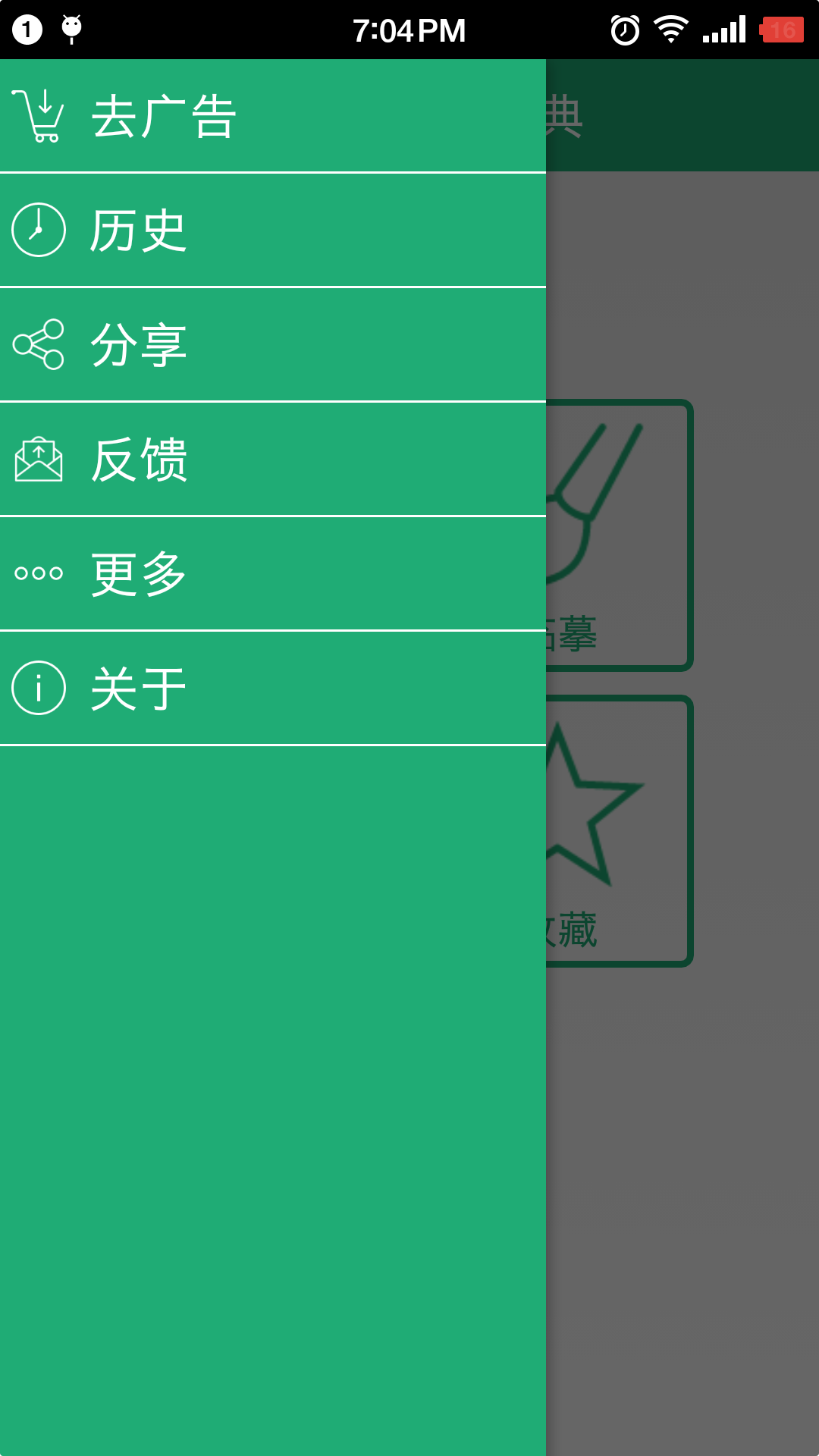Screen dimensions: 819x1456
Task: Tap the dimmed 收藏 star card
Action: pos(618,831)
